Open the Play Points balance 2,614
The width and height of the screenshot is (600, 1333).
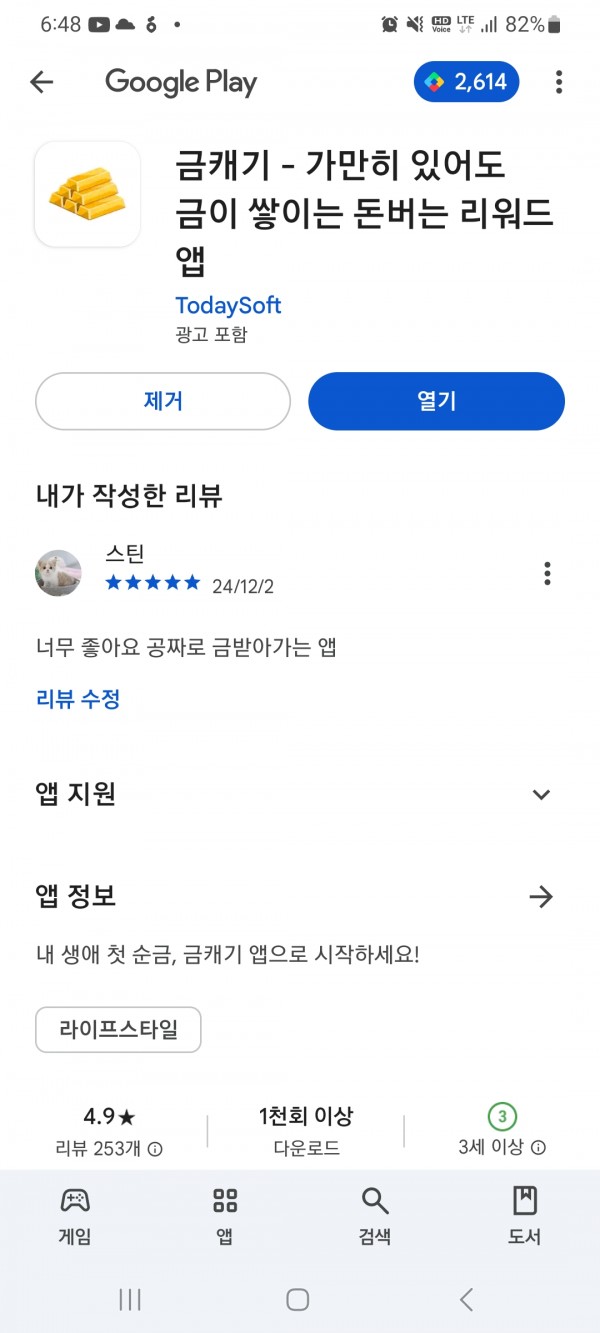(466, 82)
